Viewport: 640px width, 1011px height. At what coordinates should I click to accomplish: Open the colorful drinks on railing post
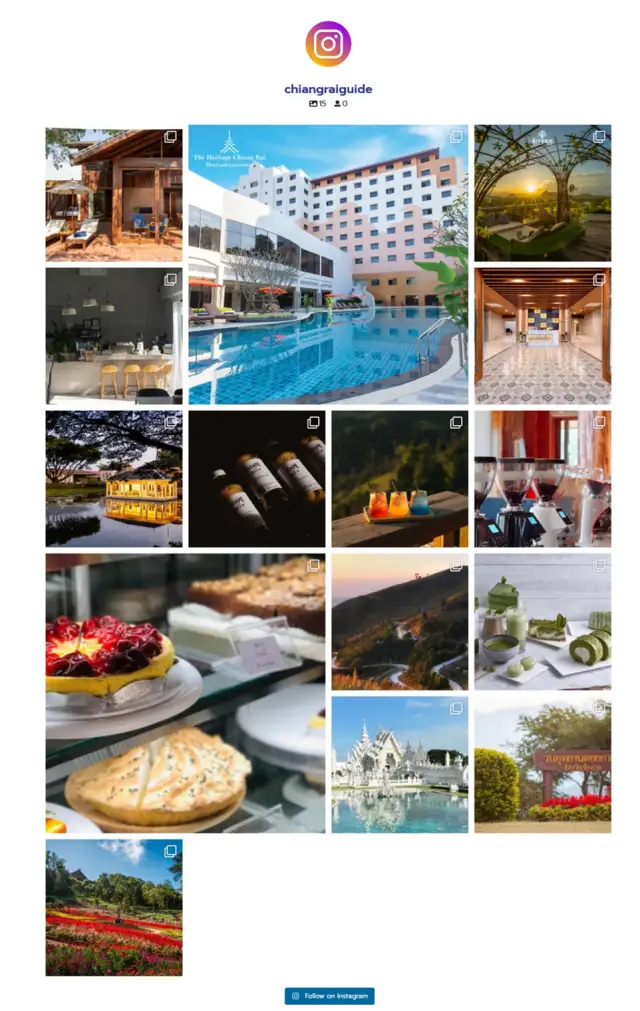coord(399,479)
